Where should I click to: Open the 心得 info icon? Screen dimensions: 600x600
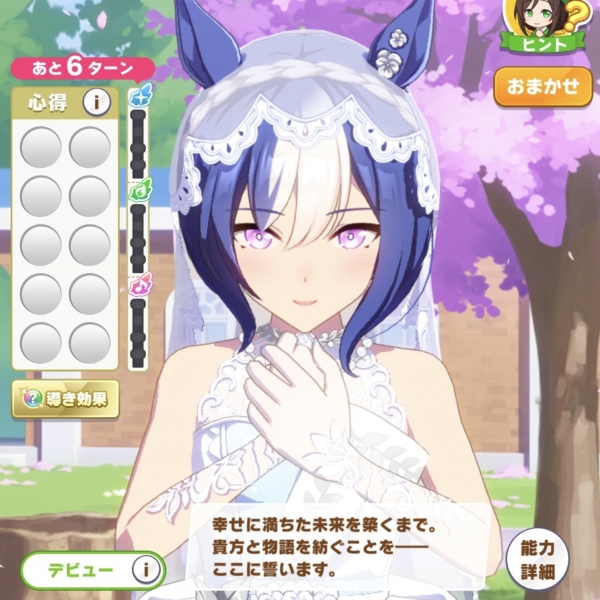97,102
